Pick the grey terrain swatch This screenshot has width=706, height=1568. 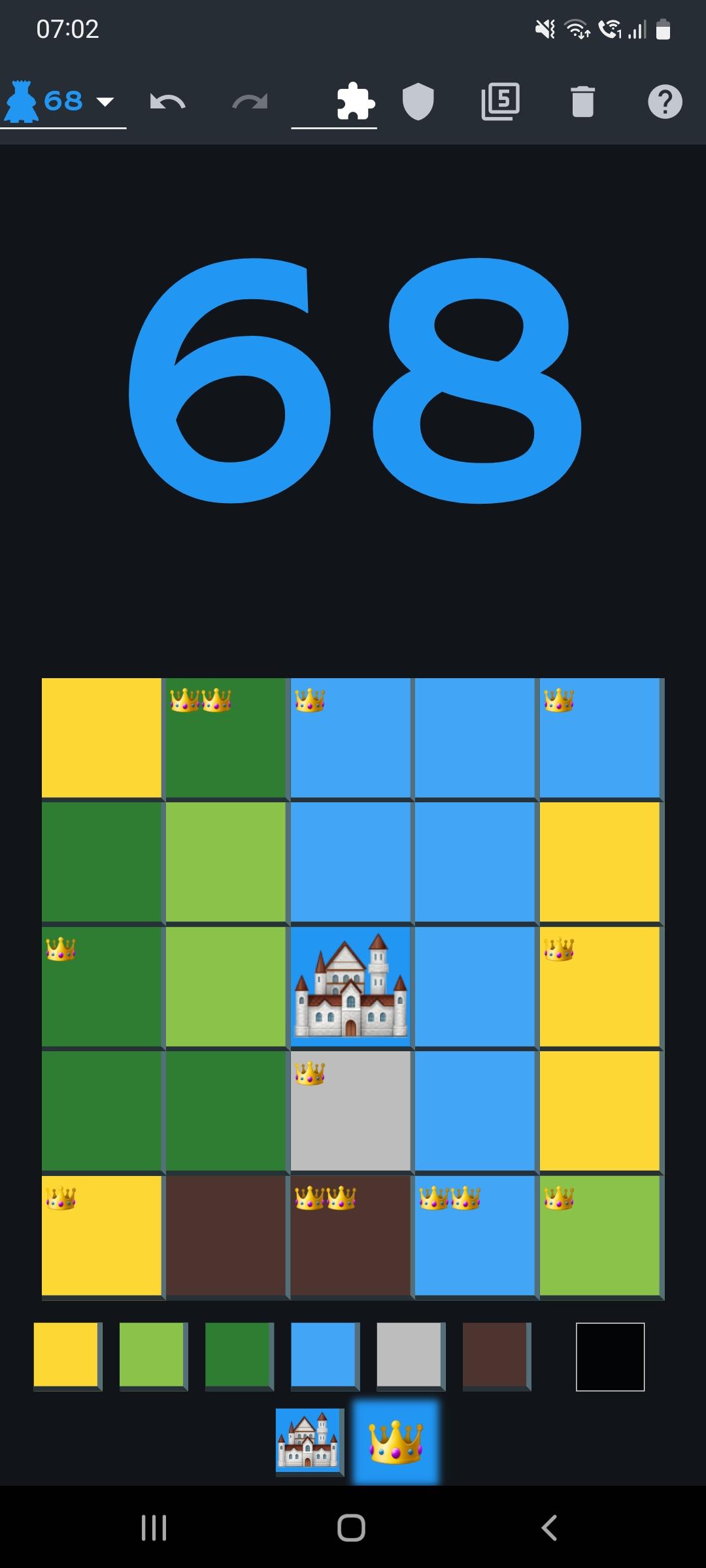coord(410,1356)
